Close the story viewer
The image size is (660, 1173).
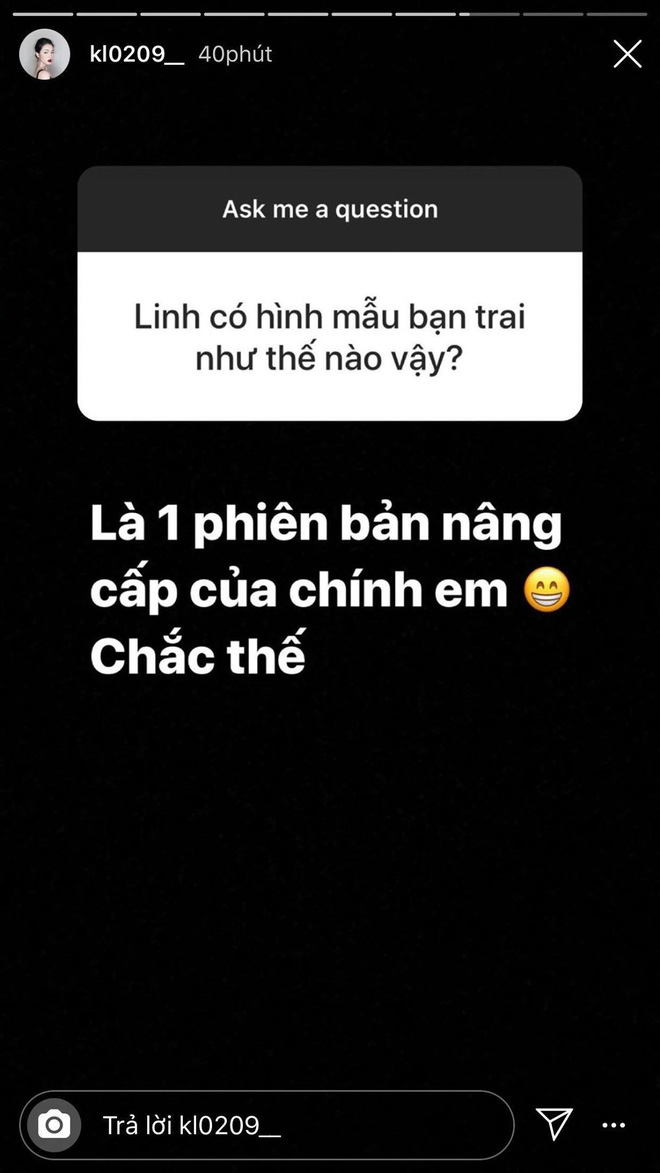point(627,54)
